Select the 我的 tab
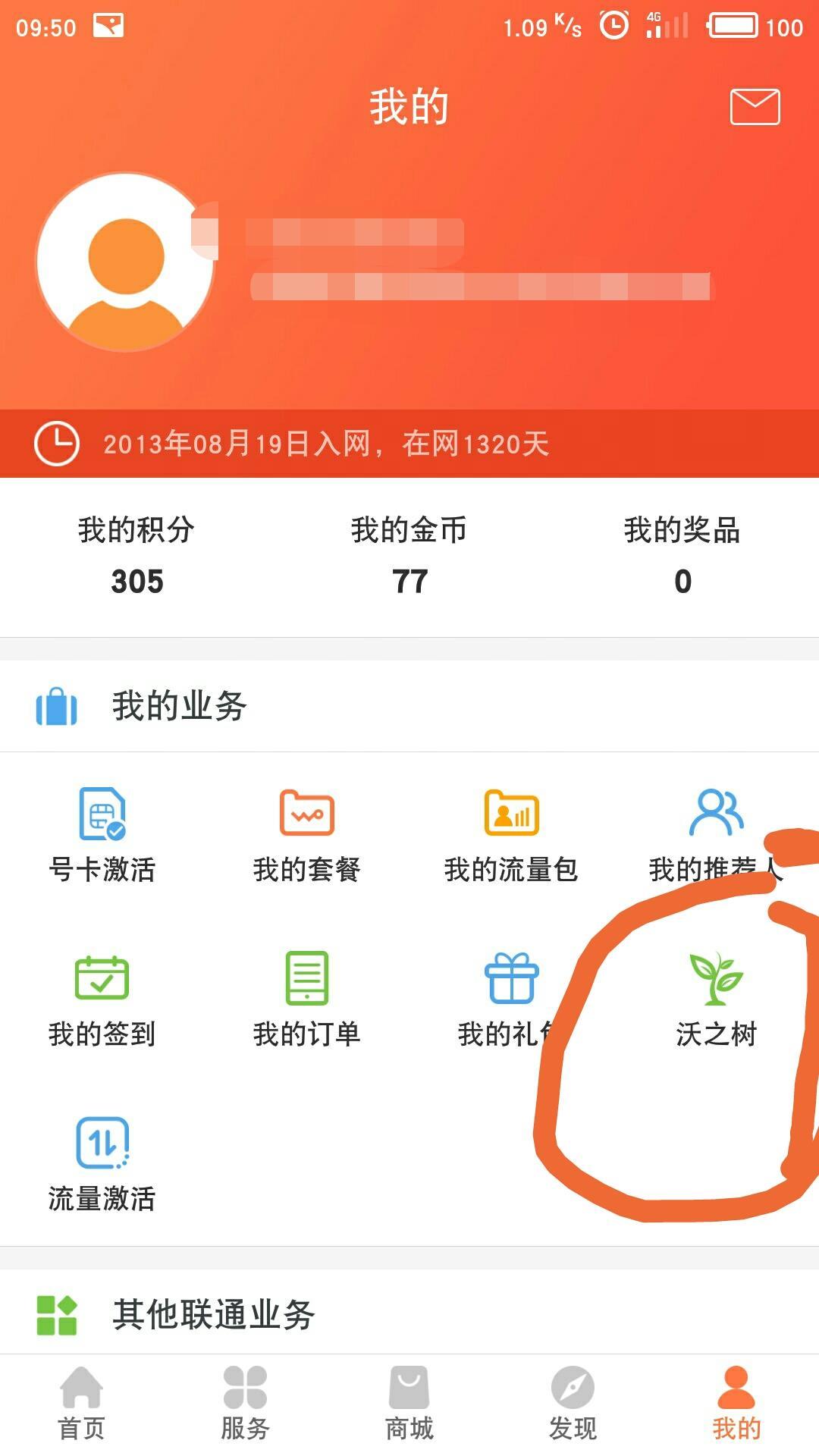This screenshot has height=1456, width=819. coord(736,1403)
